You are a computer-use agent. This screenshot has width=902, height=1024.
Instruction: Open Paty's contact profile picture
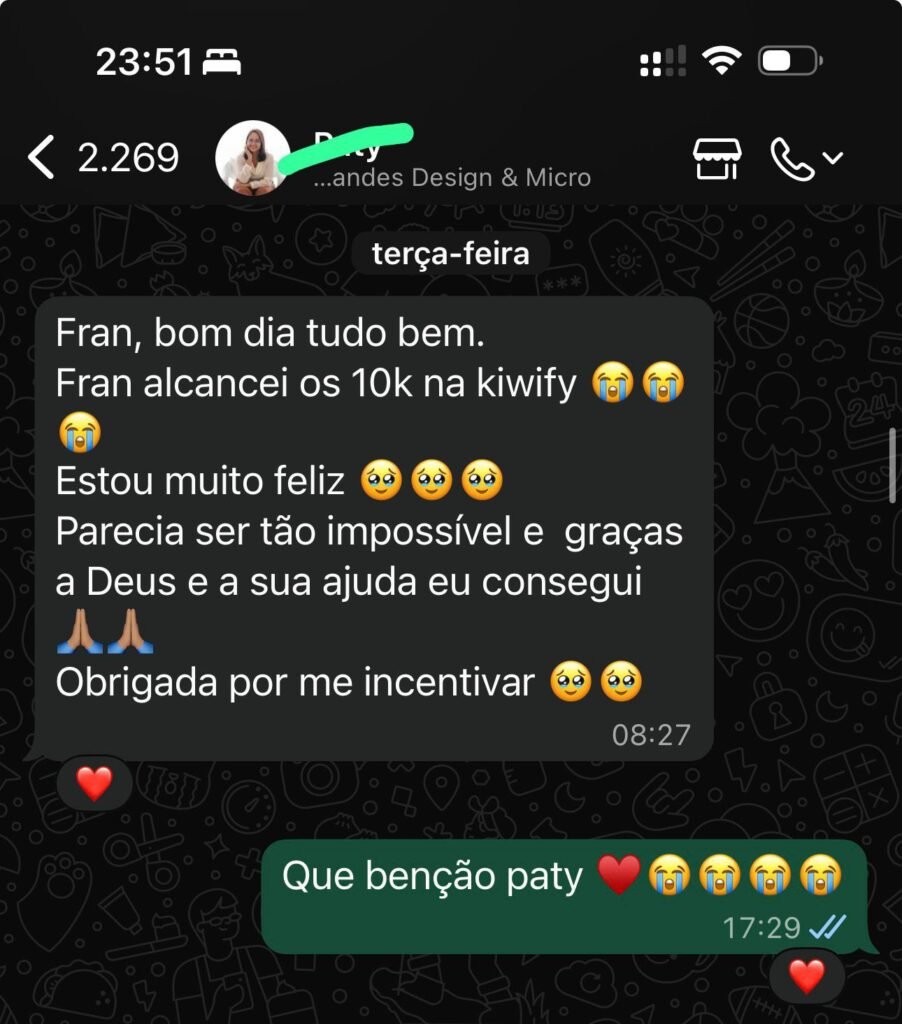point(253,158)
